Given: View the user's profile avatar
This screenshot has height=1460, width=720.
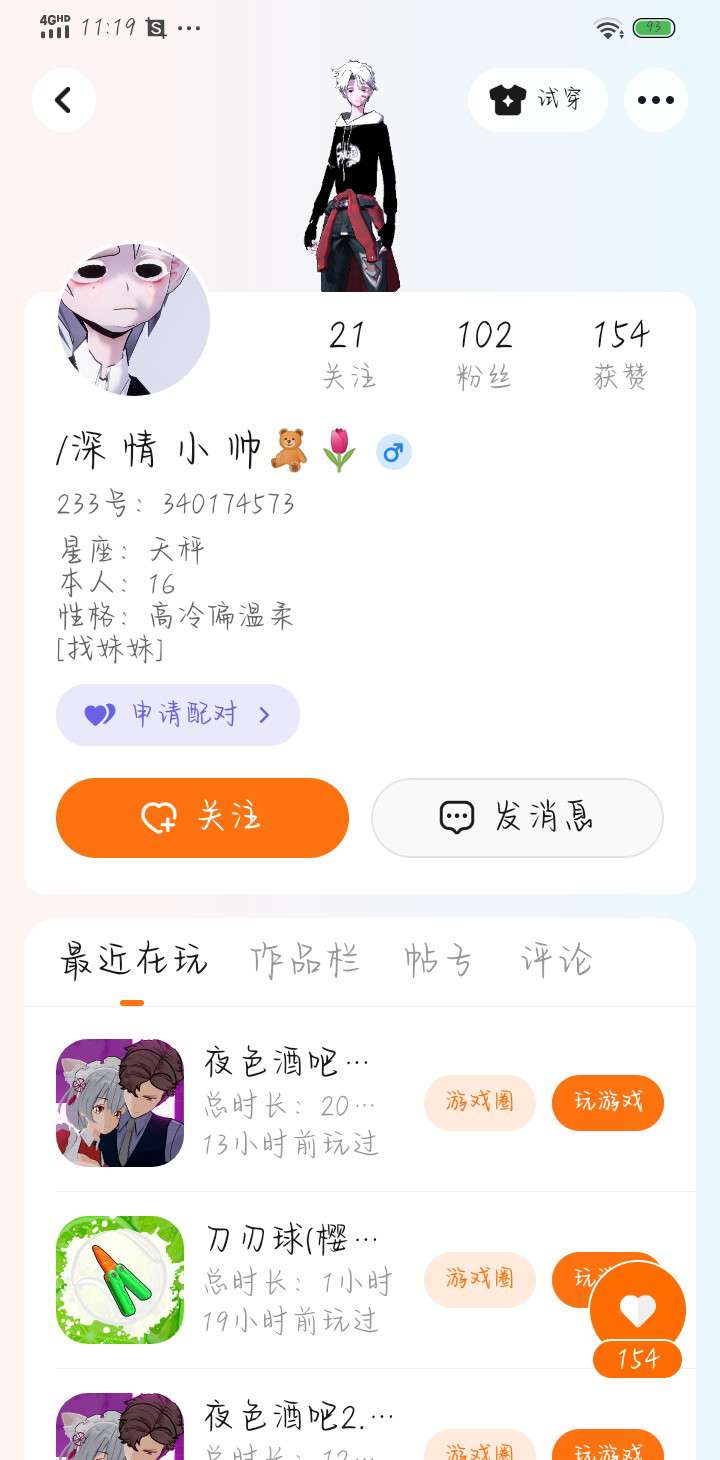Looking at the screenshot, I should click(x=134, y=320).
